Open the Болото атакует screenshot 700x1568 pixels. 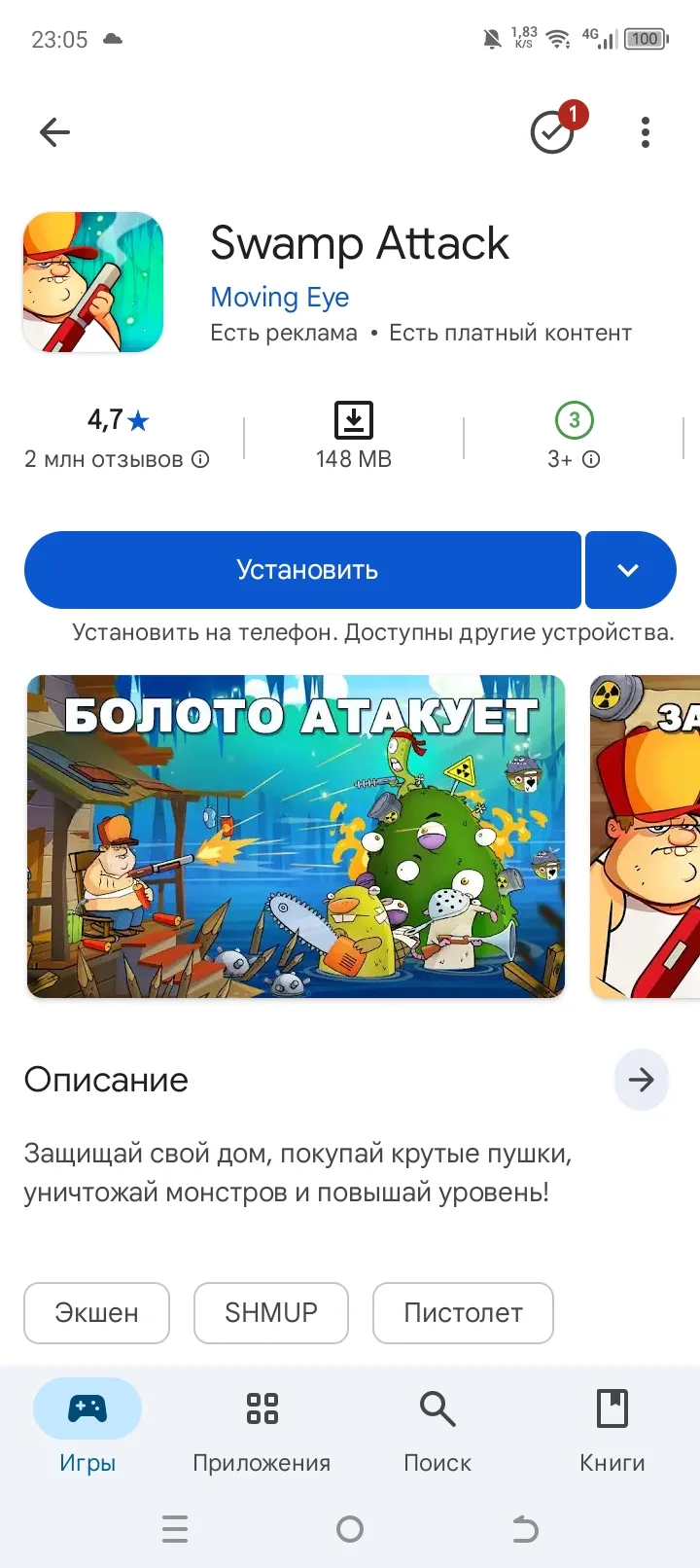tap(296, 837)
